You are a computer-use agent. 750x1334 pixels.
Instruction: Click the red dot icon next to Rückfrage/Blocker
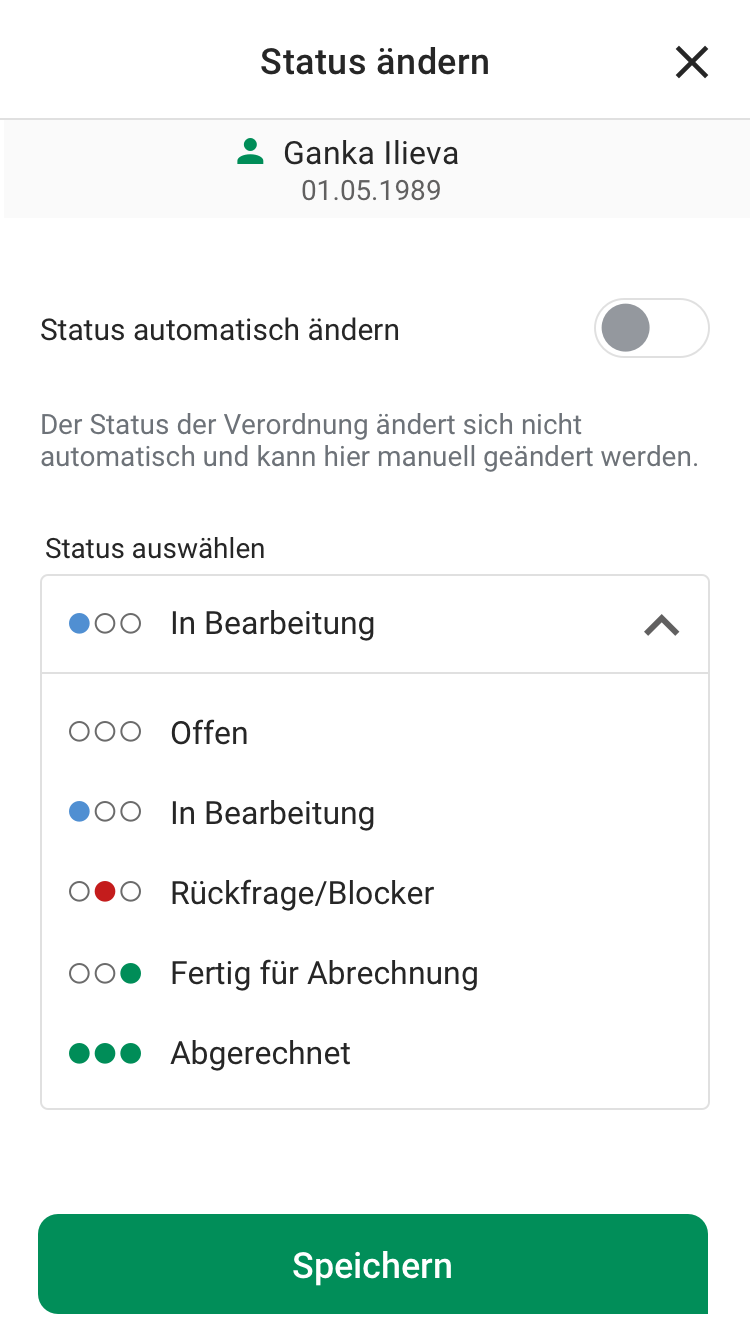point(104,892)
